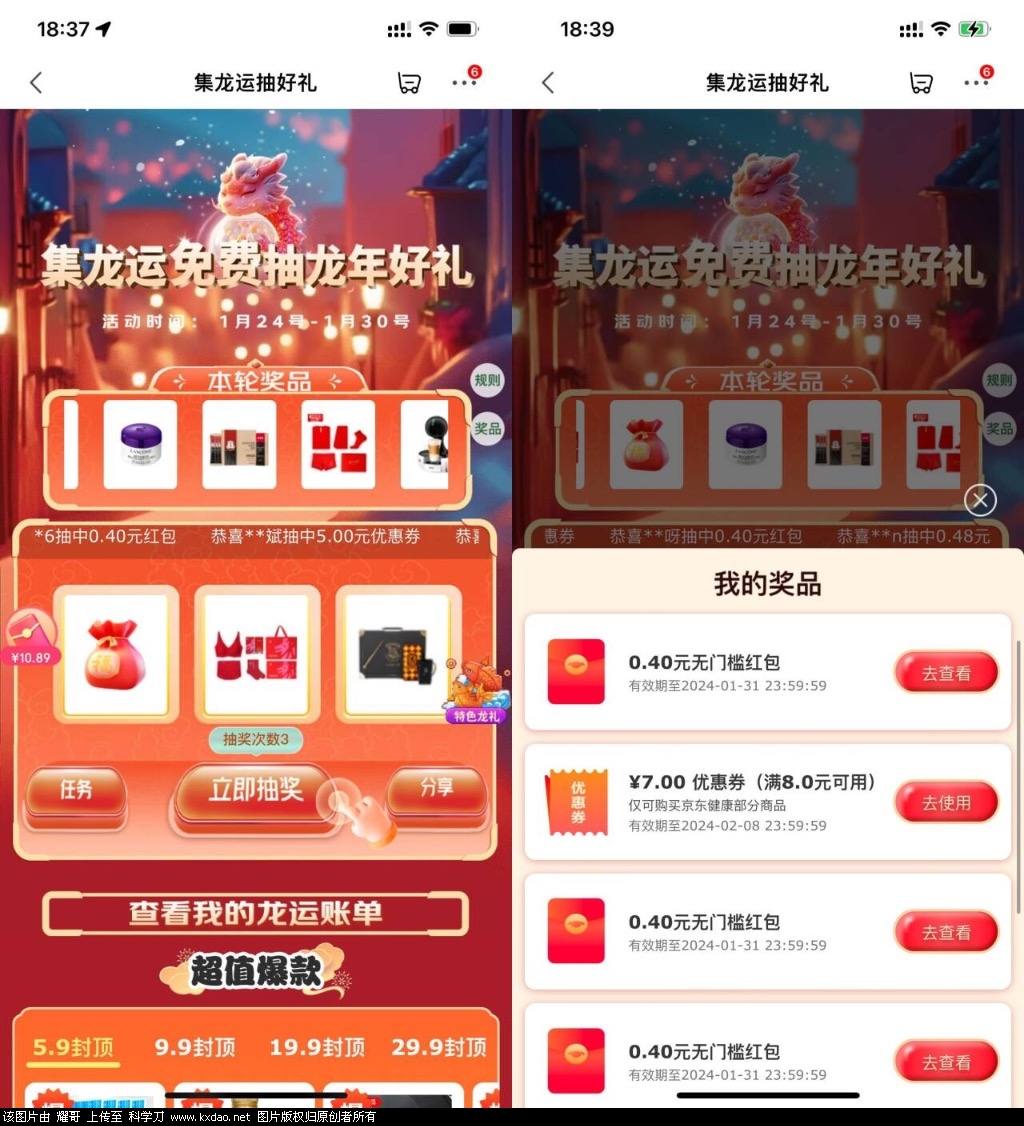
Task: Switch to the 19.9封顶 tab
Action: coord(315,1047)
